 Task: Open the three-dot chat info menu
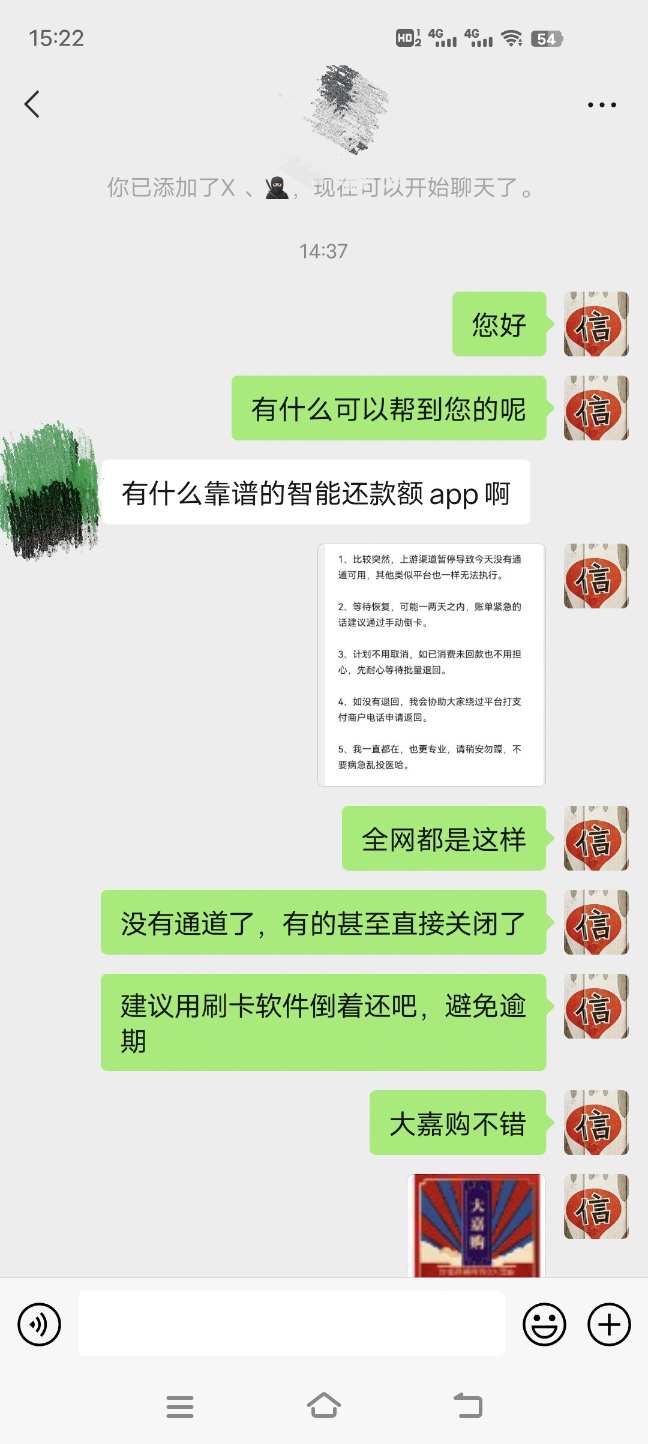tap(601, 104)
